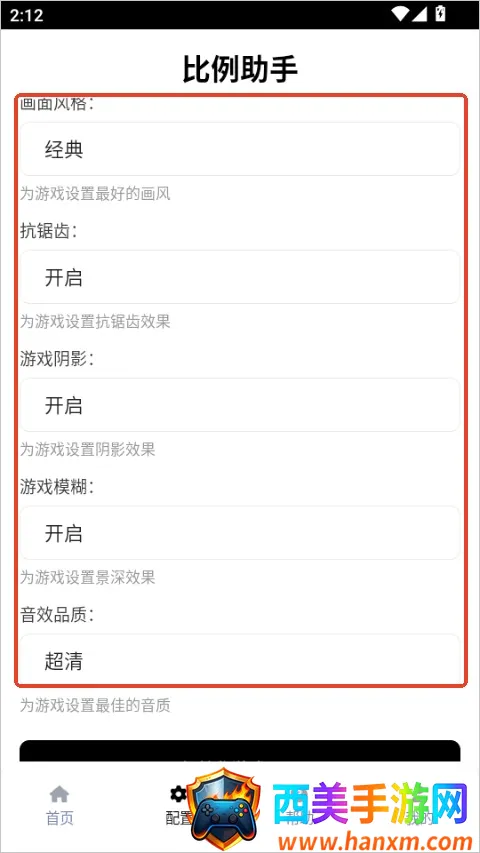
Task: Go to the 配置 tab
Action: 179,806
